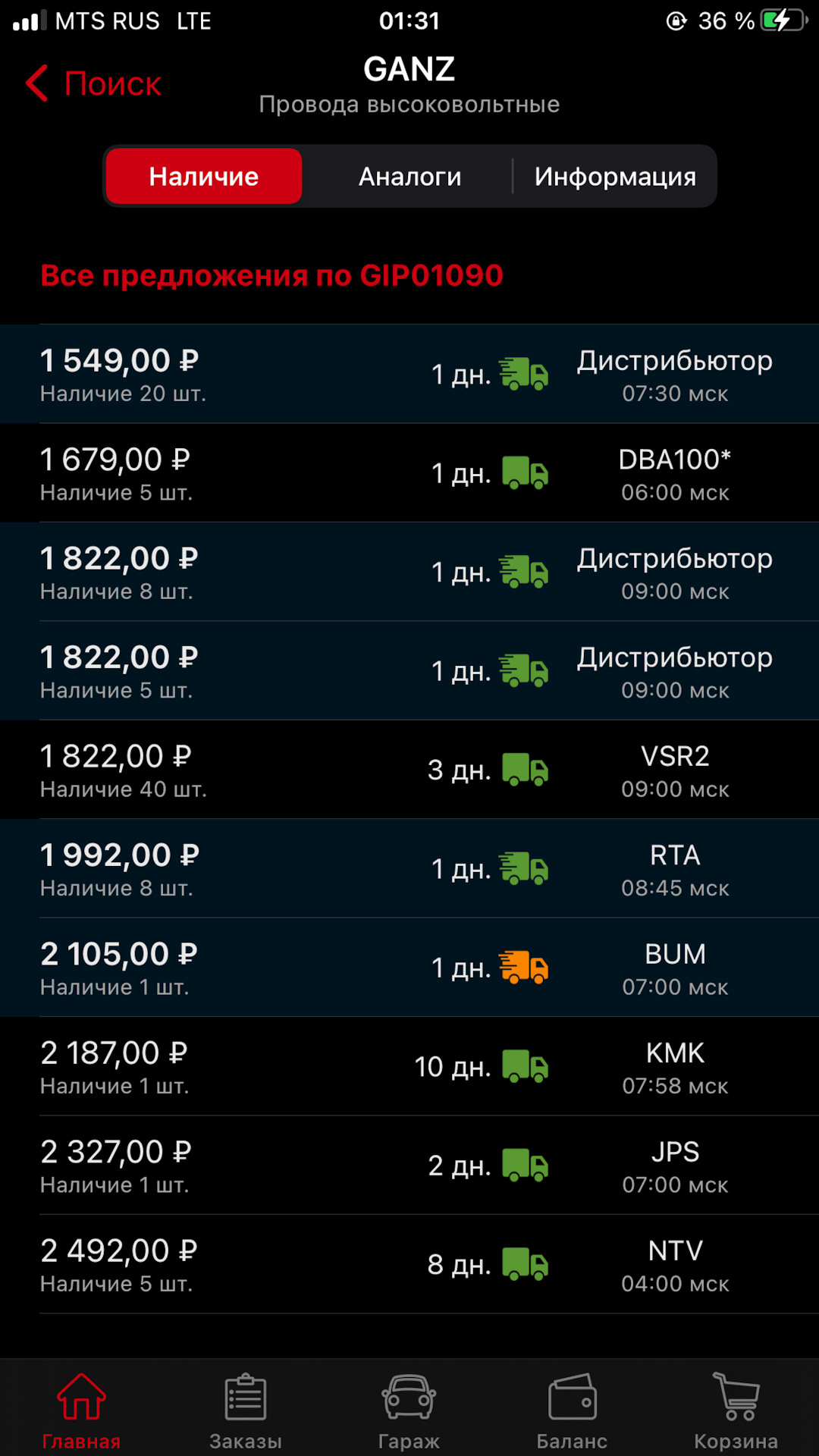The width and height of the screenshot is (819, 1456).
Task: Switch to the Гараж tab
Action: click(409, 1410)
